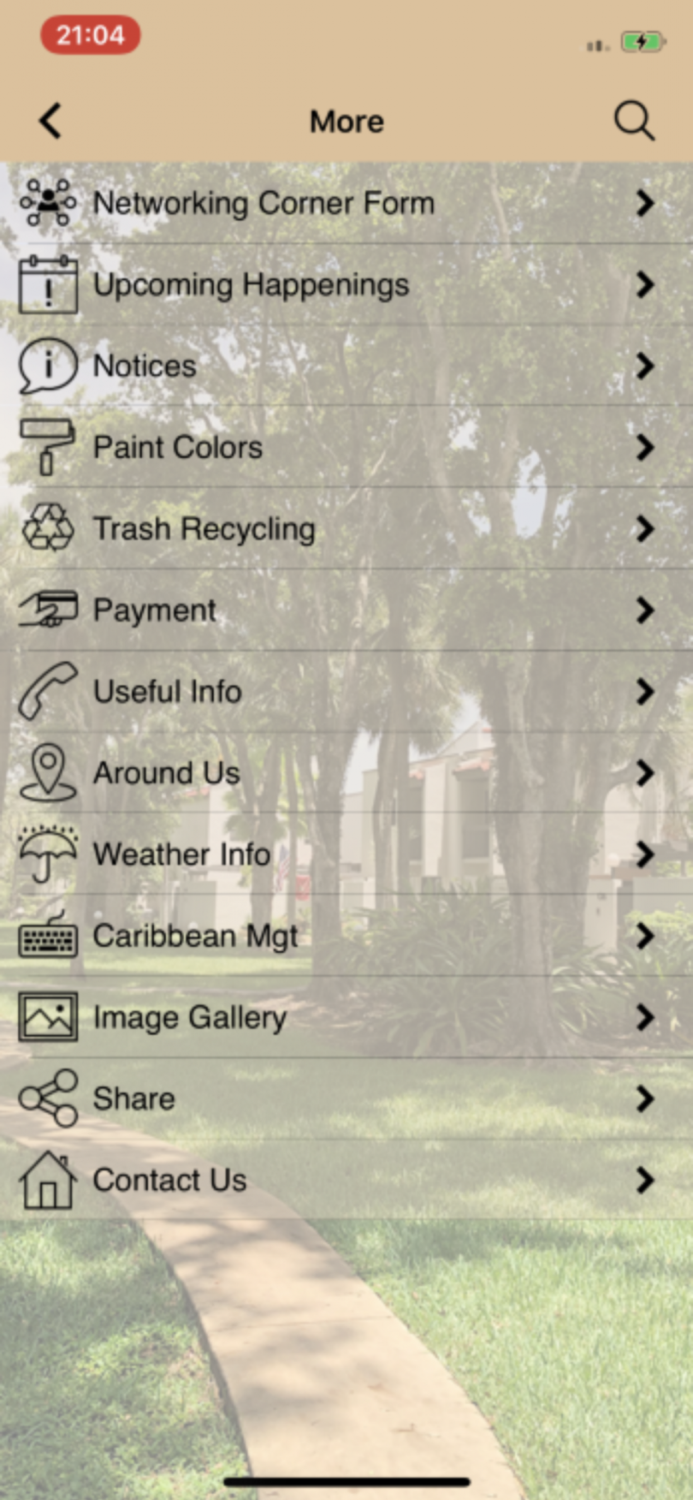The width and height of the screenshot is (693, 1500).
Task: View Upcoming Happenings
Action: [x=250, y=285]
